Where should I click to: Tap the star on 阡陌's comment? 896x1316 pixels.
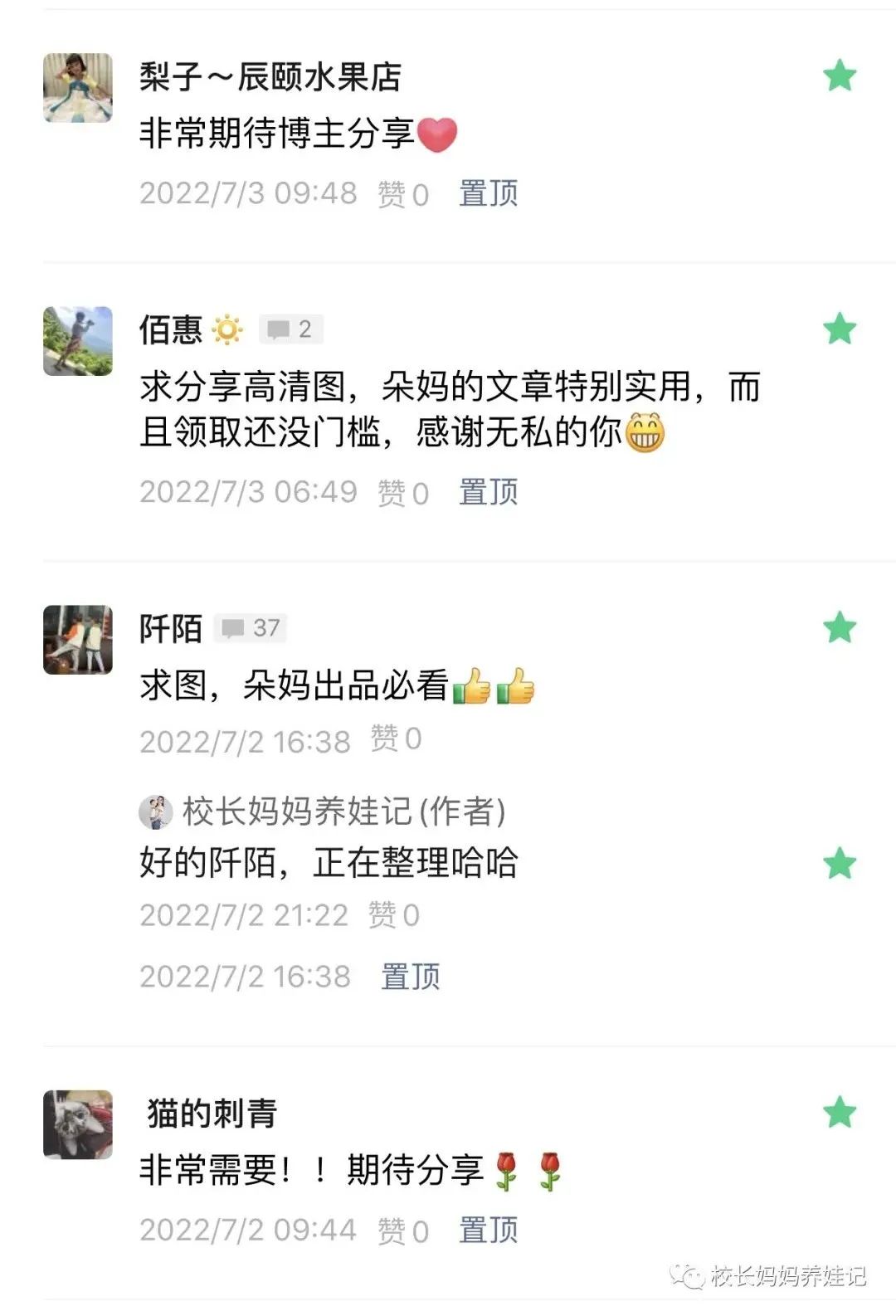coord(840,627)
